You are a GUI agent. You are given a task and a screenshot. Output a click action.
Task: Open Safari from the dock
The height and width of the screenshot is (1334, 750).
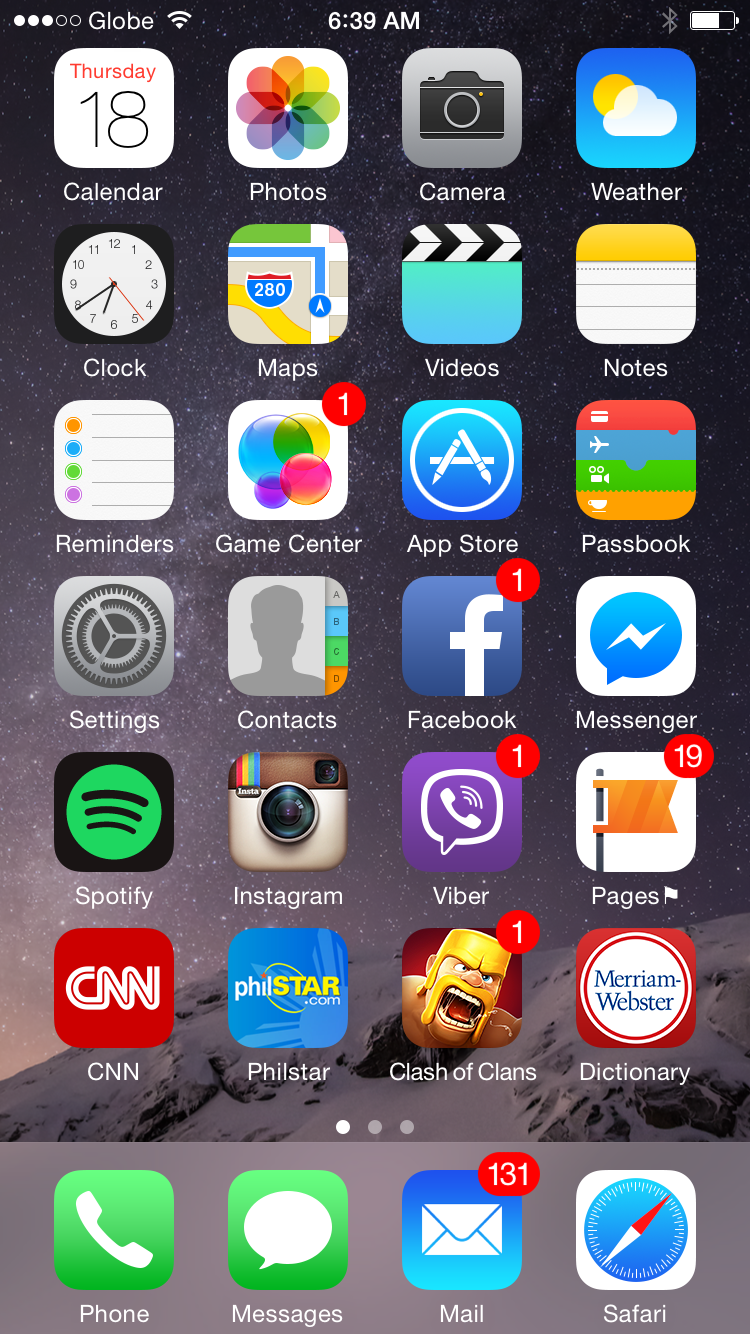coord(636,1230)
